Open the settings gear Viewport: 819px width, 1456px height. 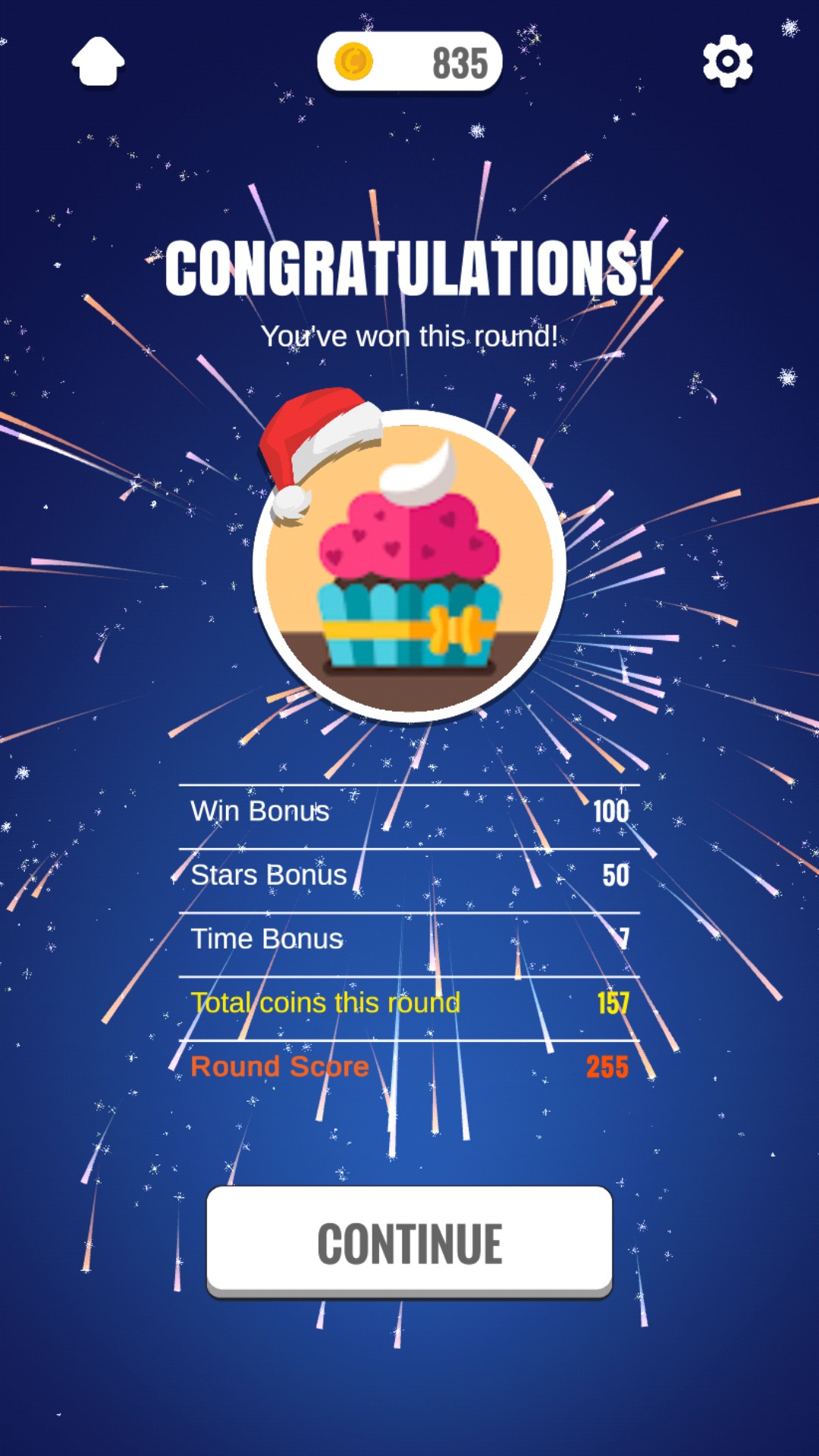tap(727, 61)
